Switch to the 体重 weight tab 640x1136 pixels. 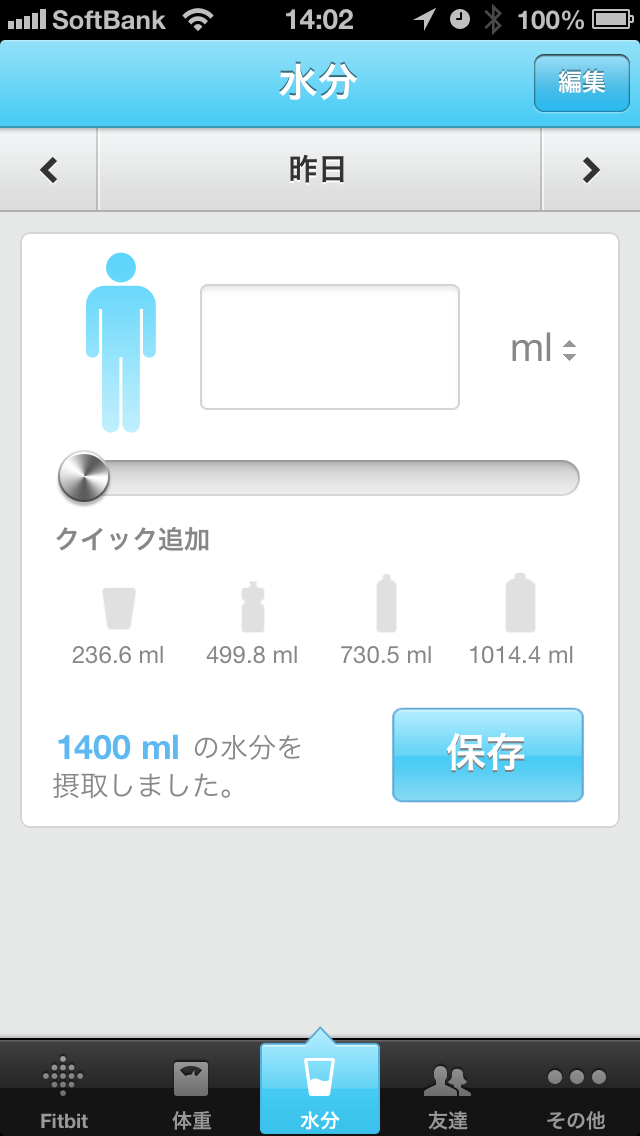coord(192,1090)
